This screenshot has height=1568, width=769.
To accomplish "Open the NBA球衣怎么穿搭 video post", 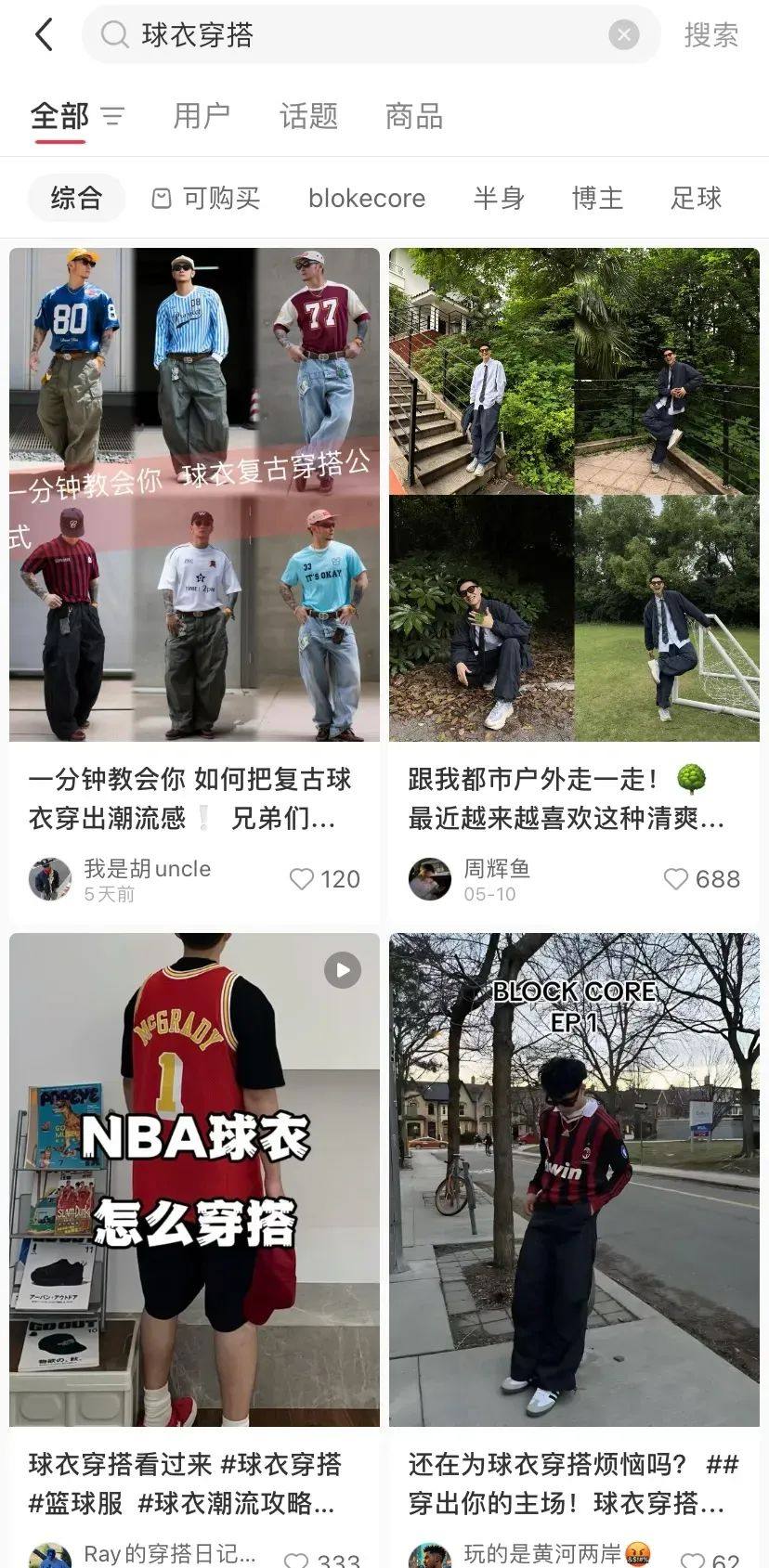I will 194,1179.
